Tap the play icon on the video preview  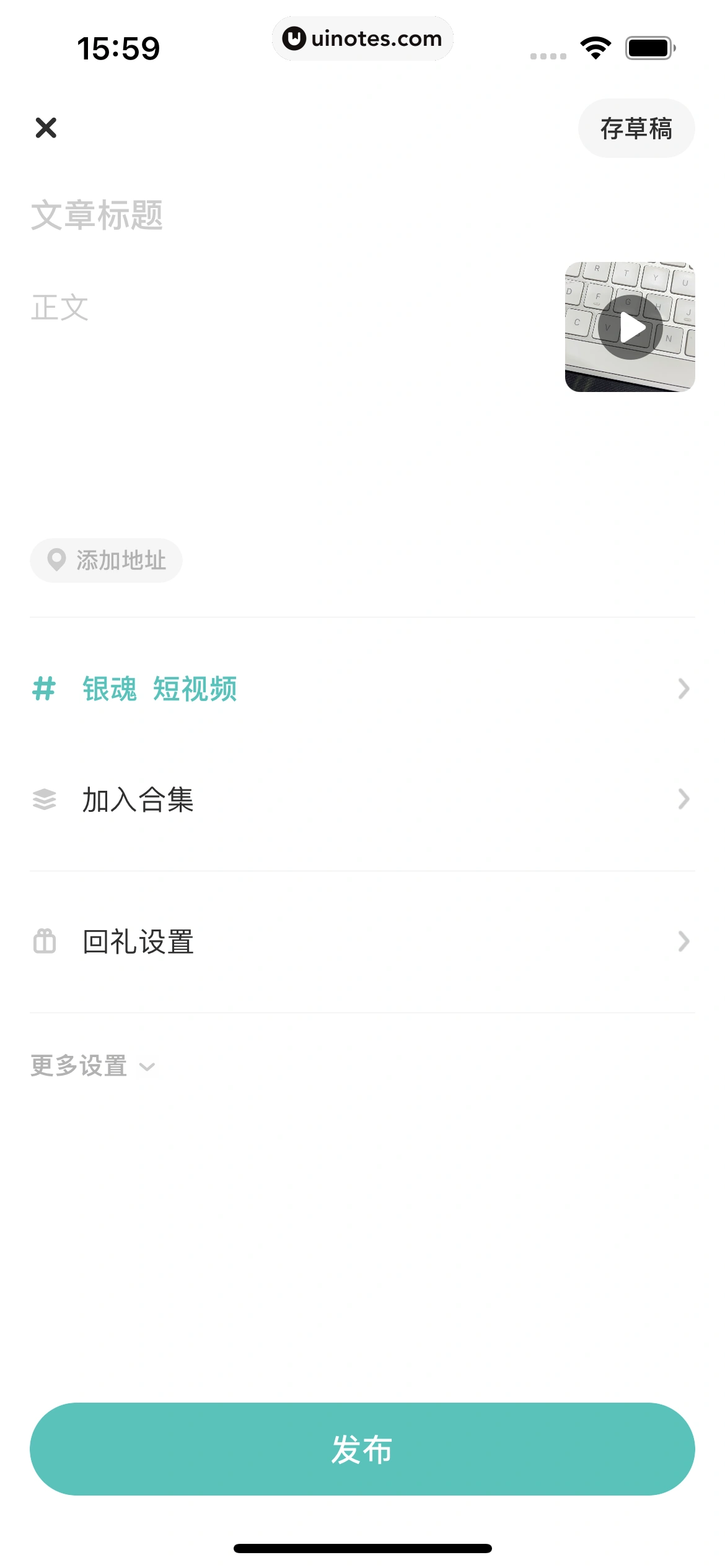click(630, 327)
